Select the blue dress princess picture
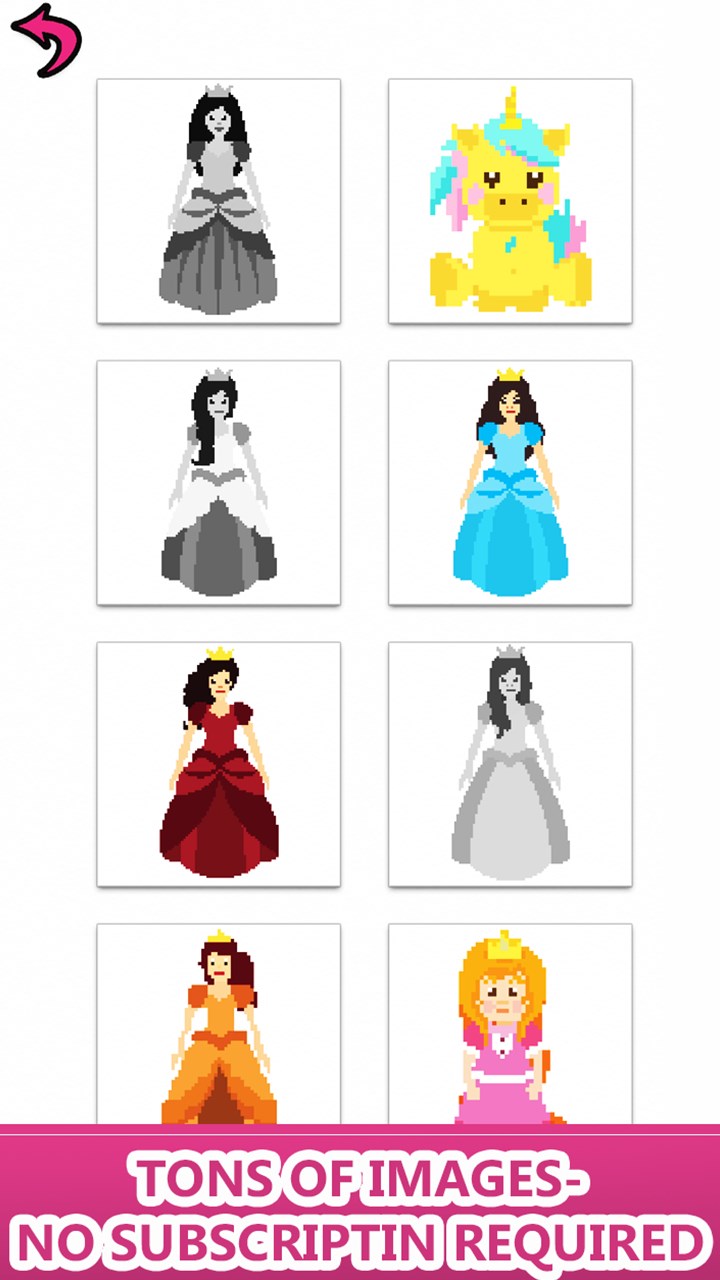720x1280 pixels. [510, 483]
